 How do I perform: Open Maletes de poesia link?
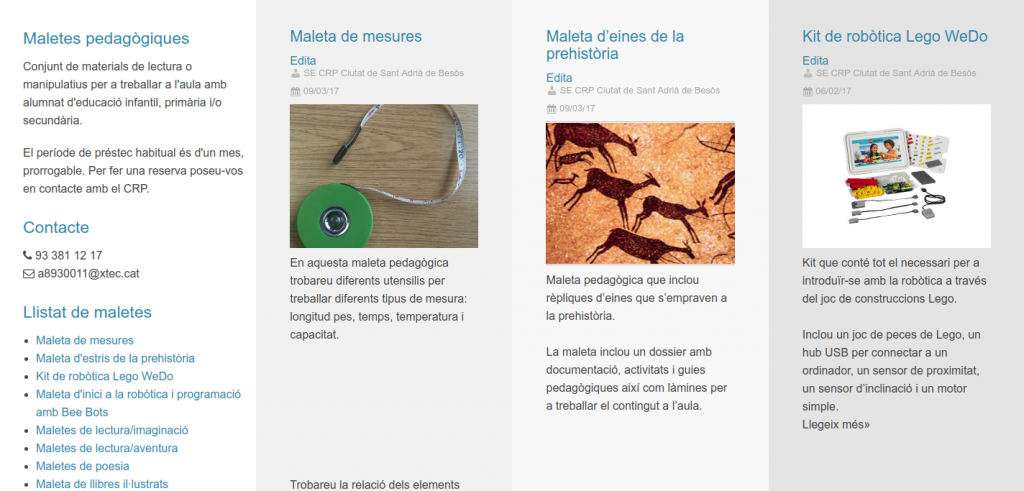click(82, 466)
